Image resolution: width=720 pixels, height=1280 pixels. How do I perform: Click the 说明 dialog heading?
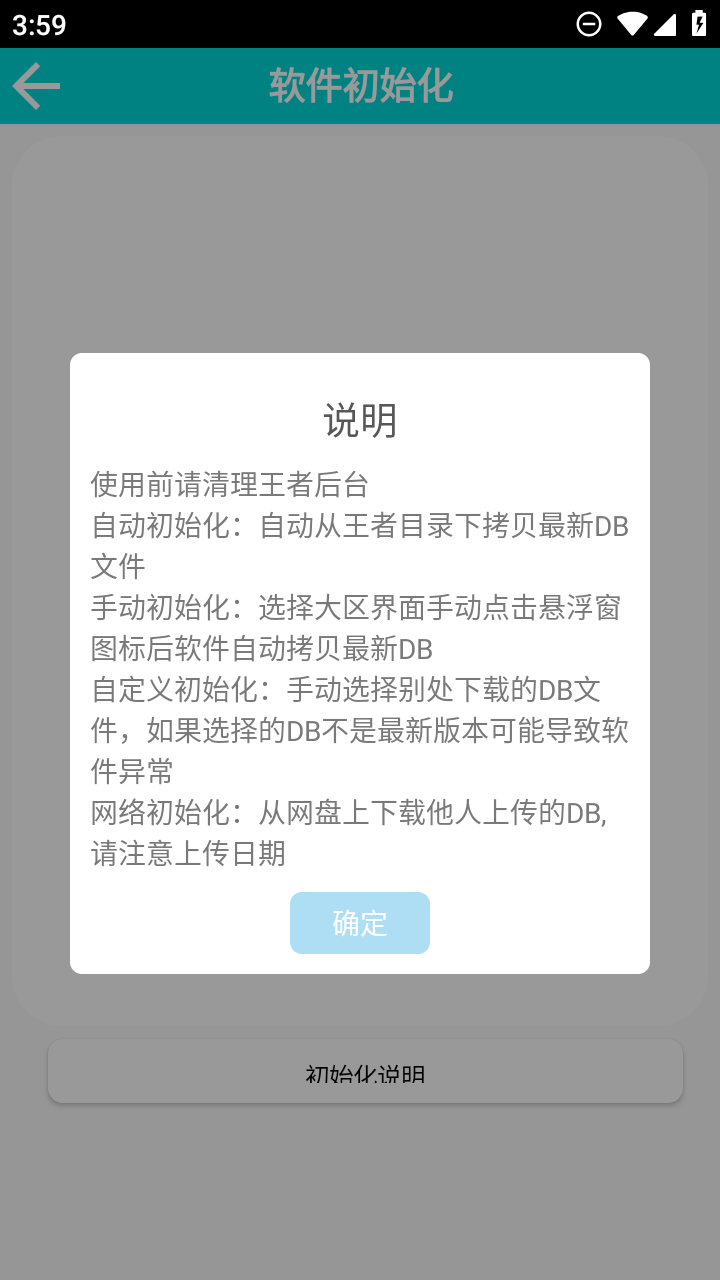360,421
